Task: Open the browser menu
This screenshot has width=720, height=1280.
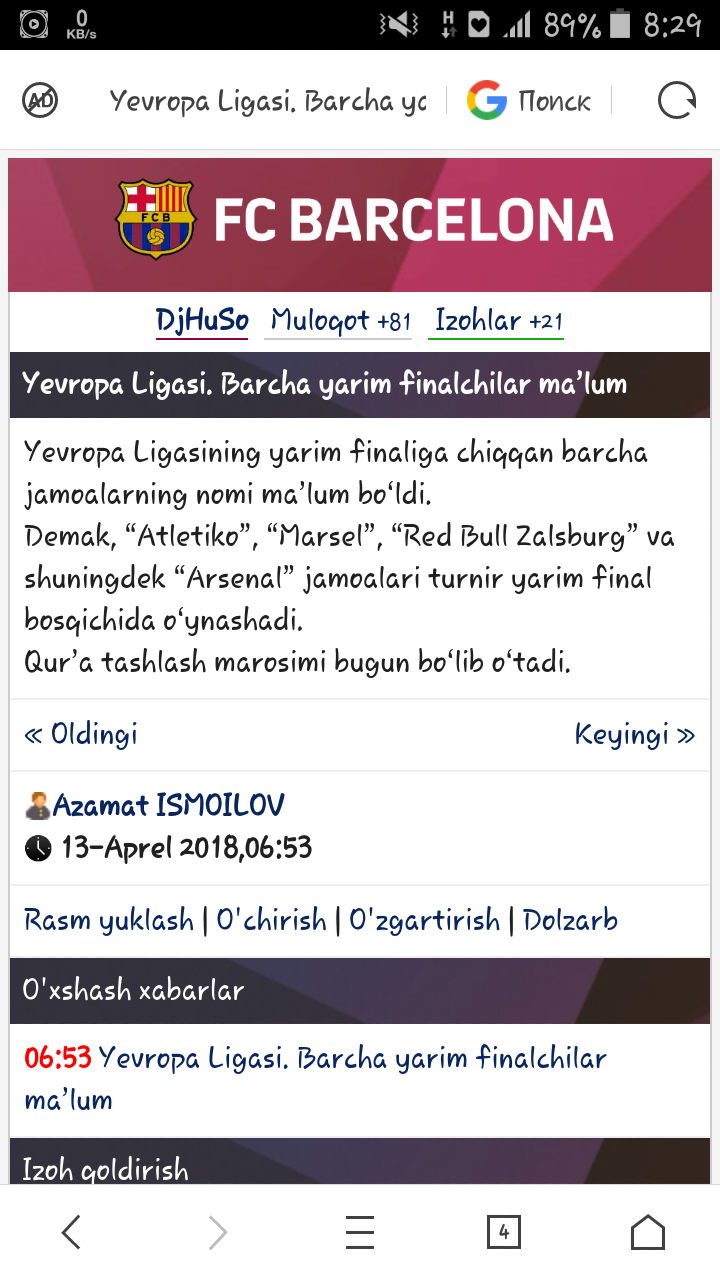Action: [360, 1233]
